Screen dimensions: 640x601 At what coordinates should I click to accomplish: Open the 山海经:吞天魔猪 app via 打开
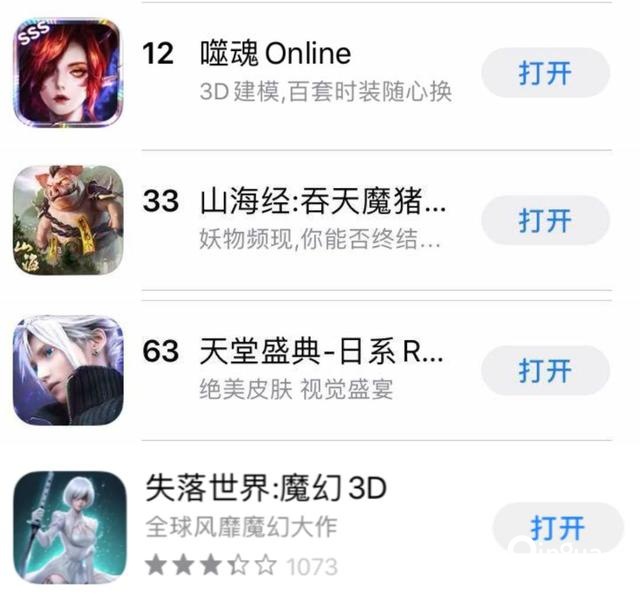pyautogui.click(x=545, y=220)
